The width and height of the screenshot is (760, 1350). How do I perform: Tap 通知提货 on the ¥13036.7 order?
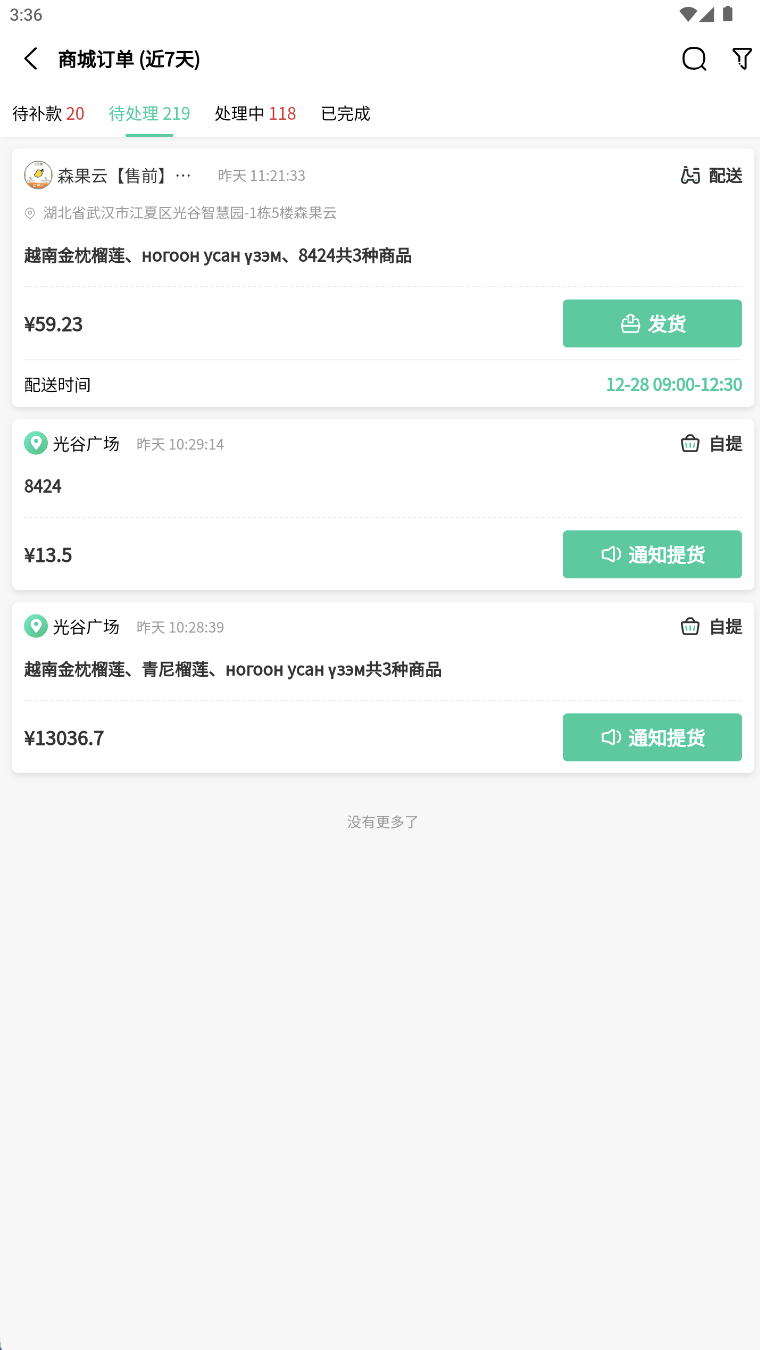[652, 737]
